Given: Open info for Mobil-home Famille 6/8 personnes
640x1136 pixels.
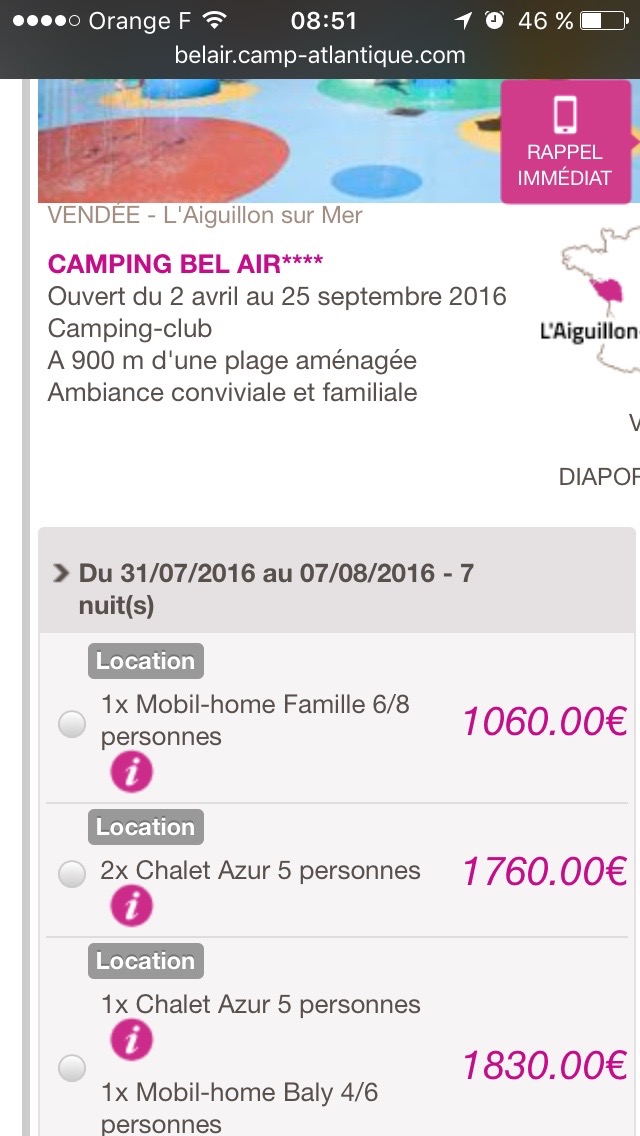Looking at the screenshot, I should point(132,773).
